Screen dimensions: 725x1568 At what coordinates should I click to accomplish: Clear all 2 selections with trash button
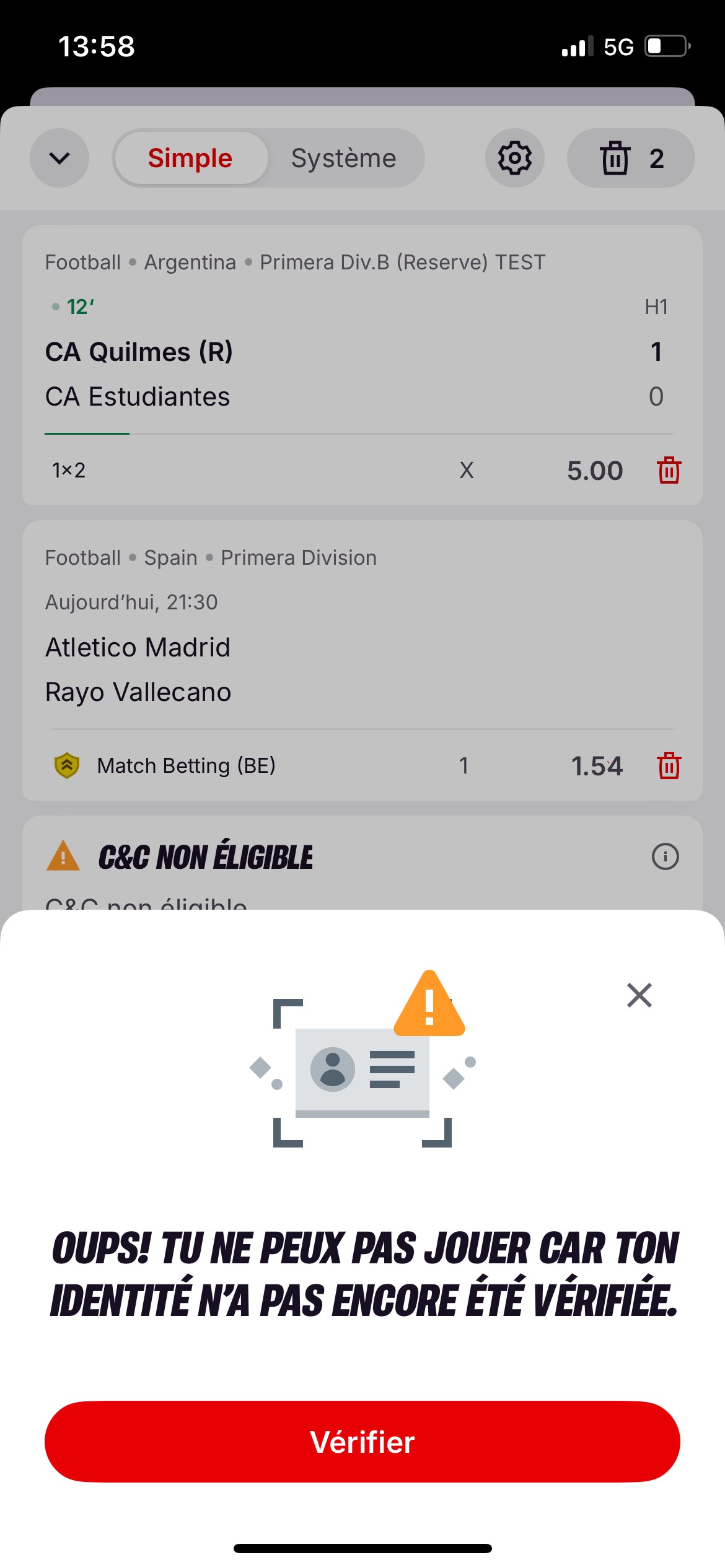tap(630, 159)
